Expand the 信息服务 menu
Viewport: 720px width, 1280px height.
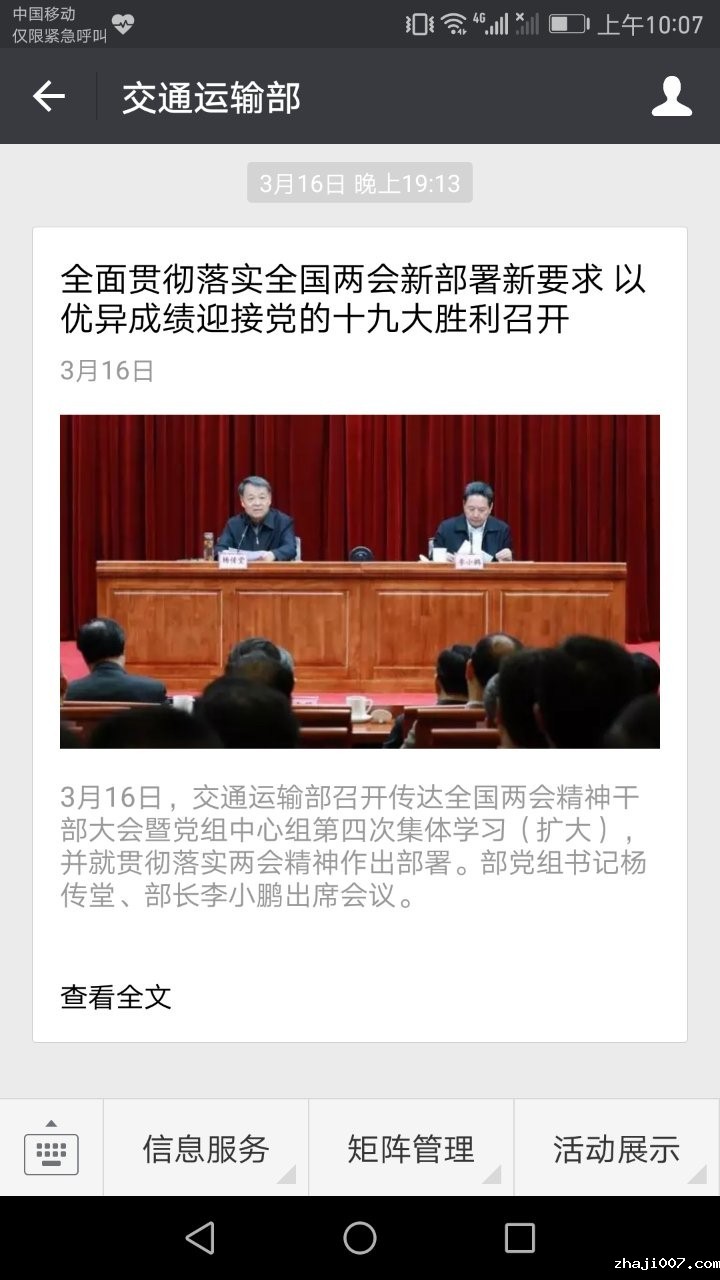tap(206, 1149)
